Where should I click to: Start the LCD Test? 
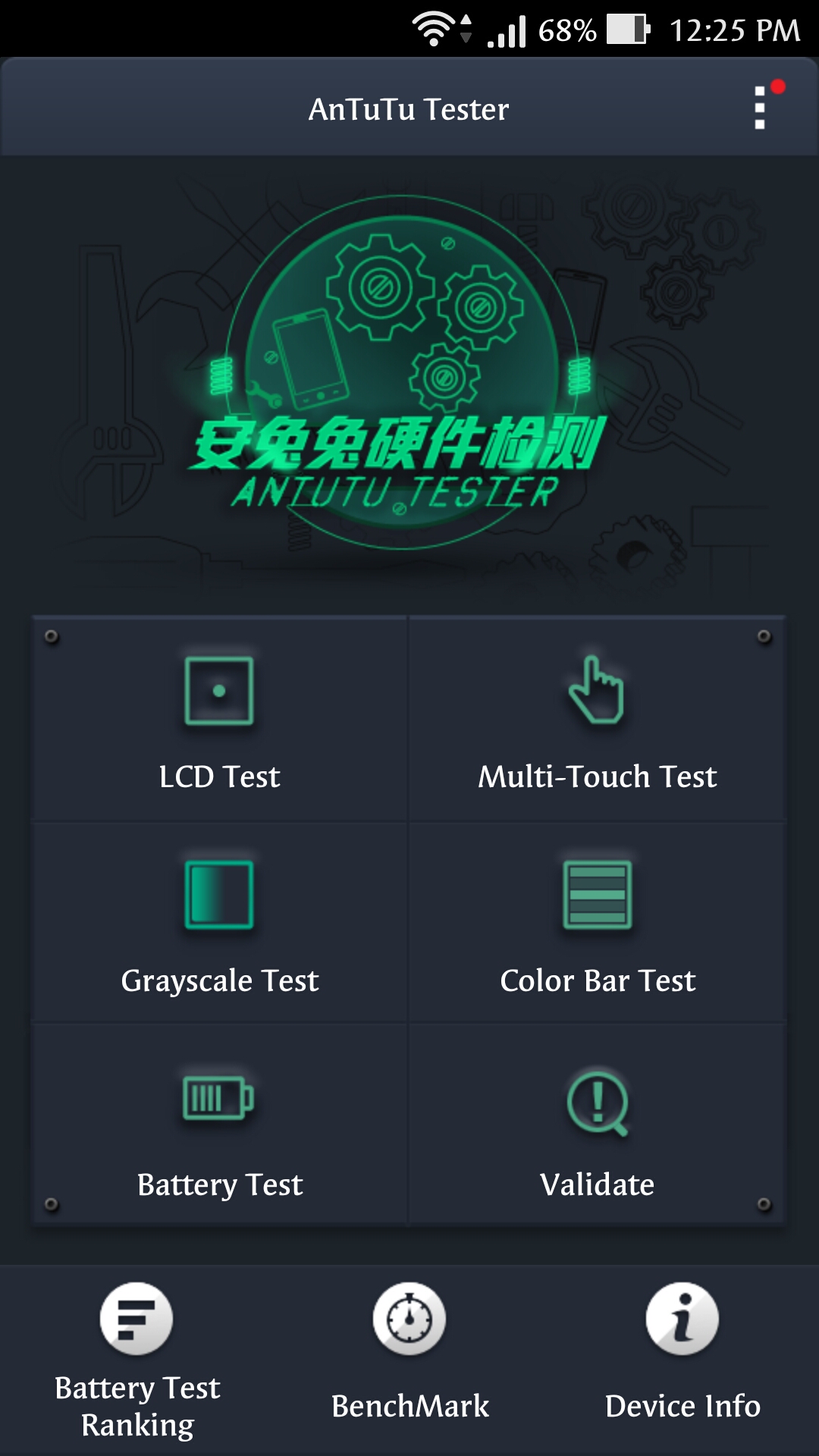coord(219,720)
